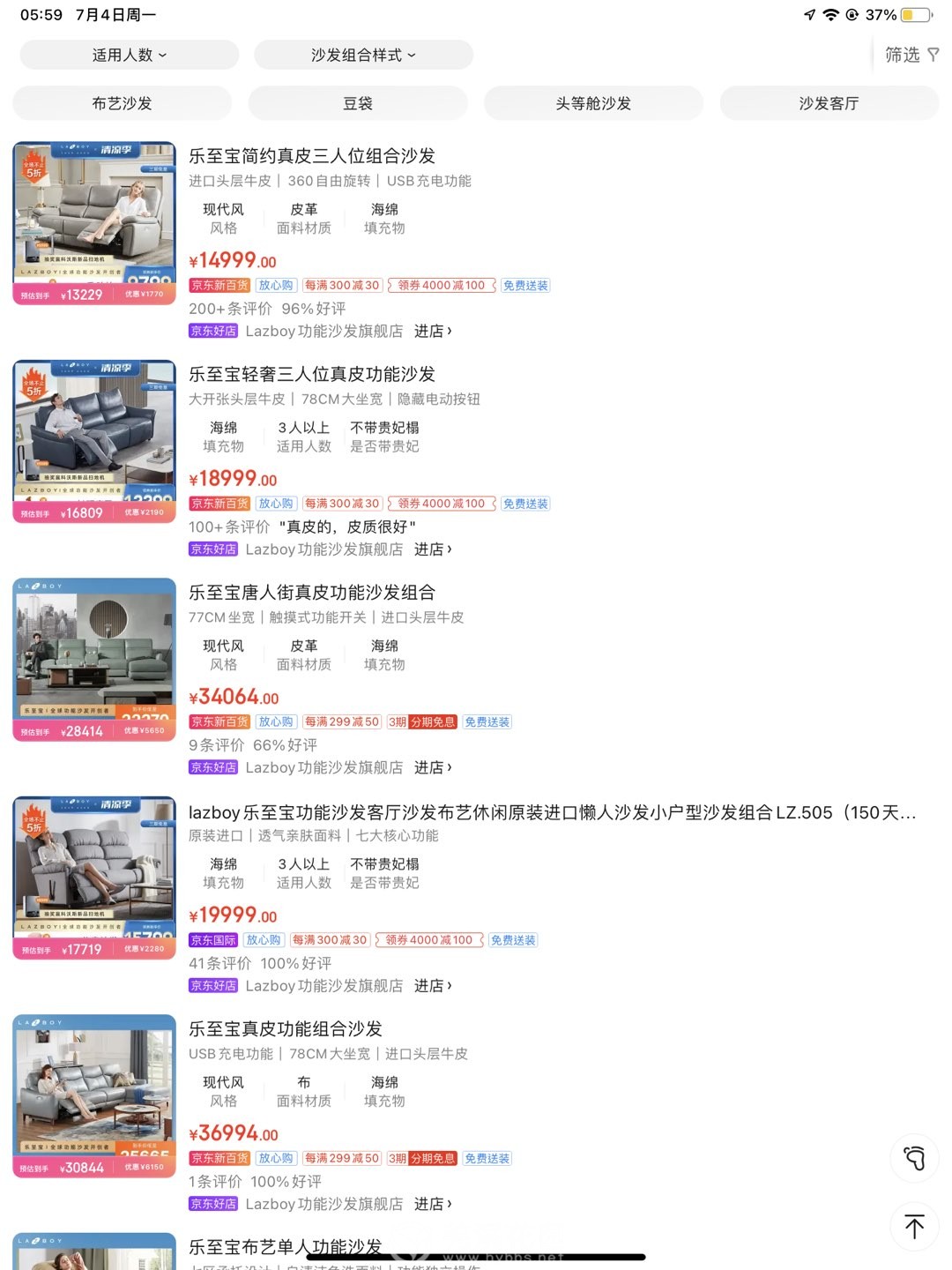
Task: Select the 头等舱沙发 chip
Action: [593, 103]
